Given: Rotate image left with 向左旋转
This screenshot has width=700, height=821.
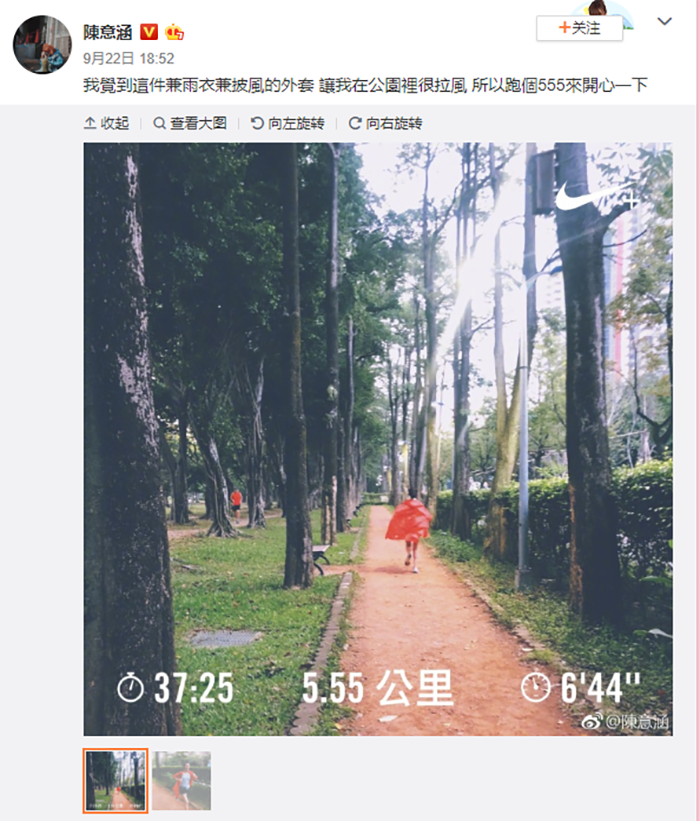Looking at the screenshot, I should point(288,123).
